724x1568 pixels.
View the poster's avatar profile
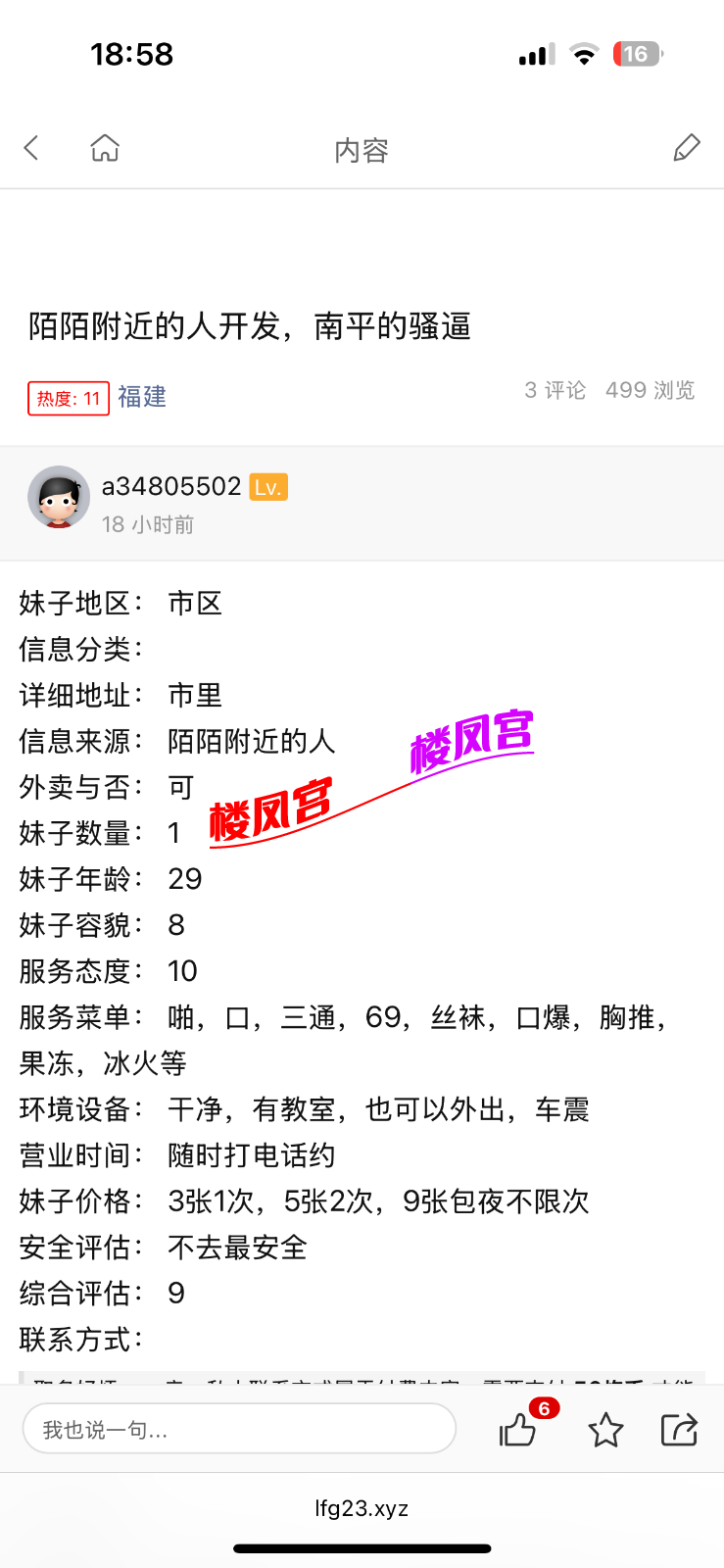[x=59, y=497]
